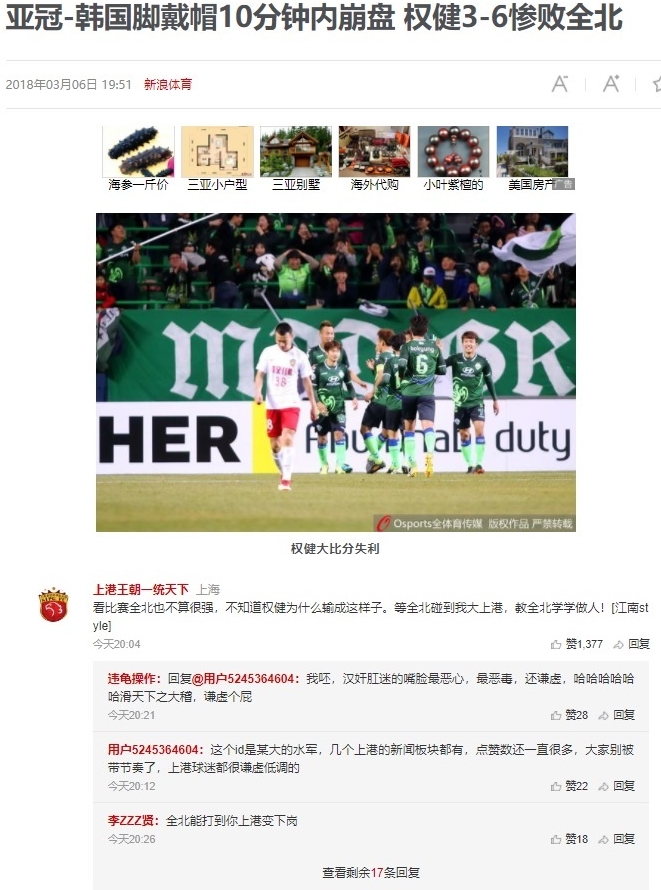This screenshot has width=661, height=890.
Task: Like 李ZZZ贤's comment
Action: 569,839
